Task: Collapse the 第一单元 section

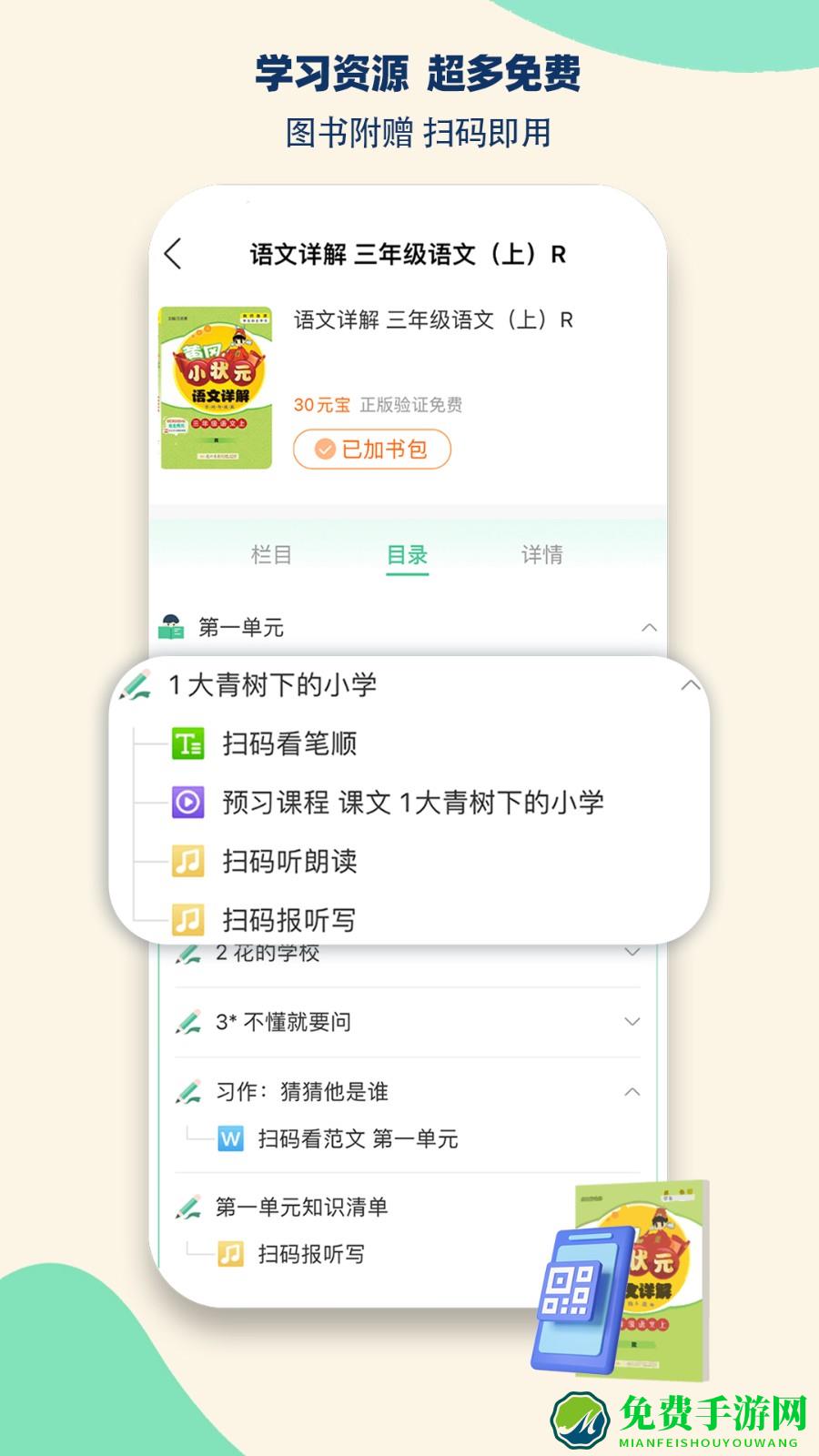Action: click(x=650, y=626)
